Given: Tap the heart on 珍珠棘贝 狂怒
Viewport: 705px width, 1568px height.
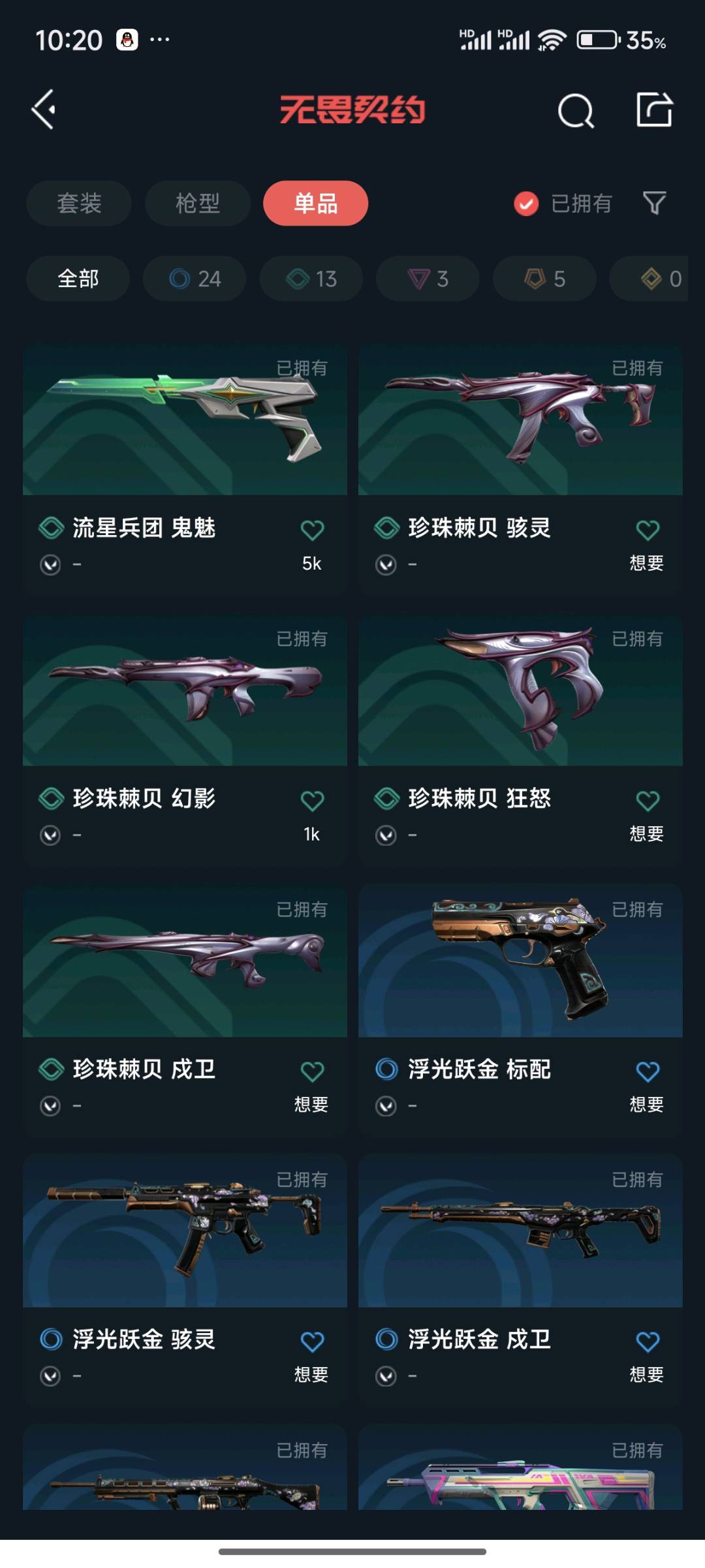Looking at the screenshot, I should pos(648,801).
